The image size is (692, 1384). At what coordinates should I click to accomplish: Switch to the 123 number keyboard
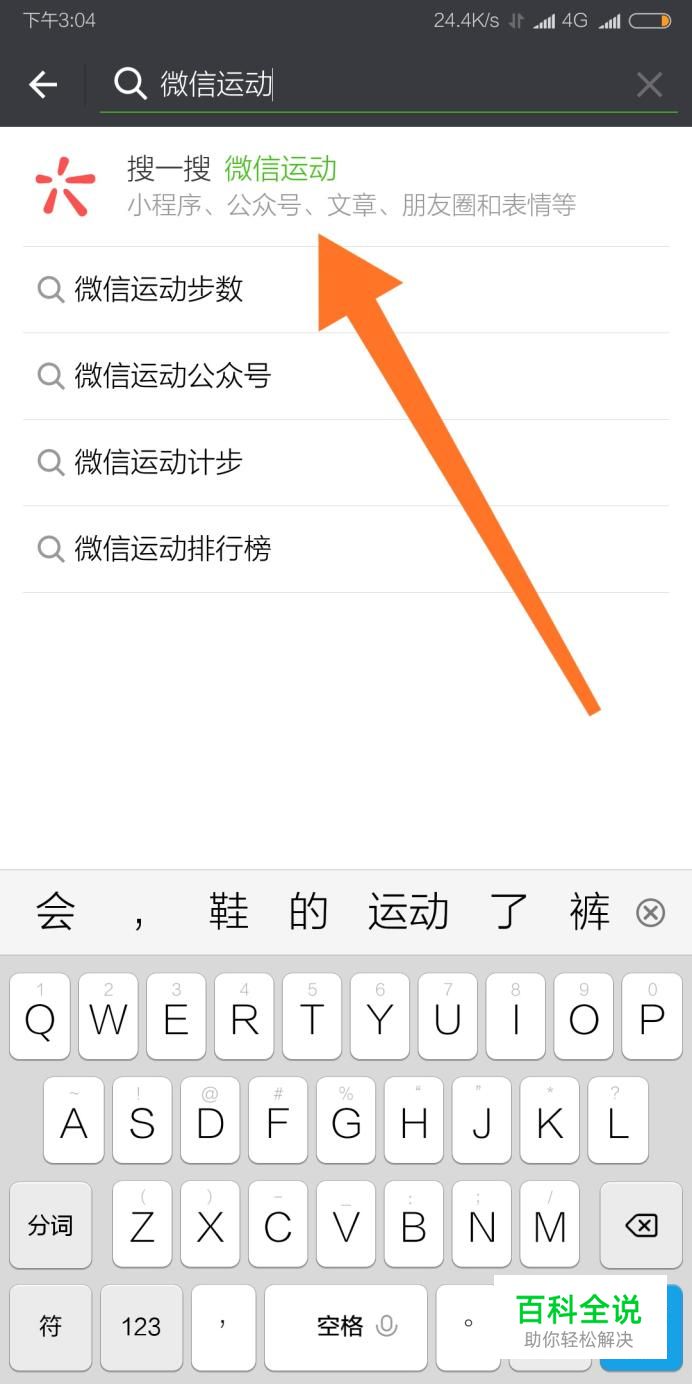click(141, 1326)
